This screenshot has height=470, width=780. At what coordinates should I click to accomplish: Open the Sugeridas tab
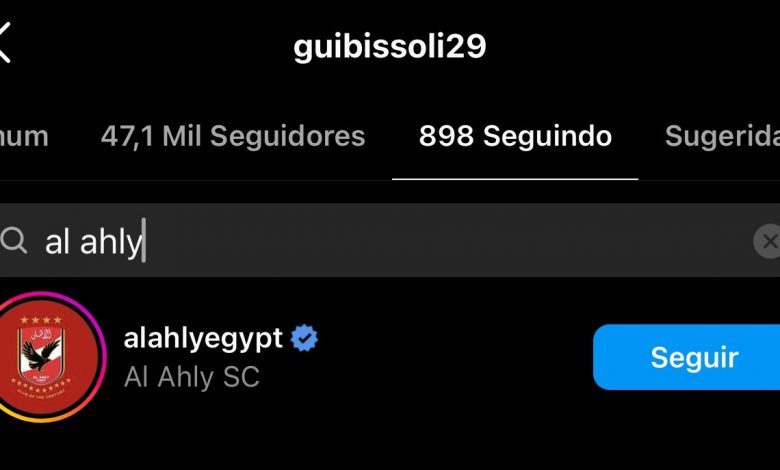click(720, 136)
